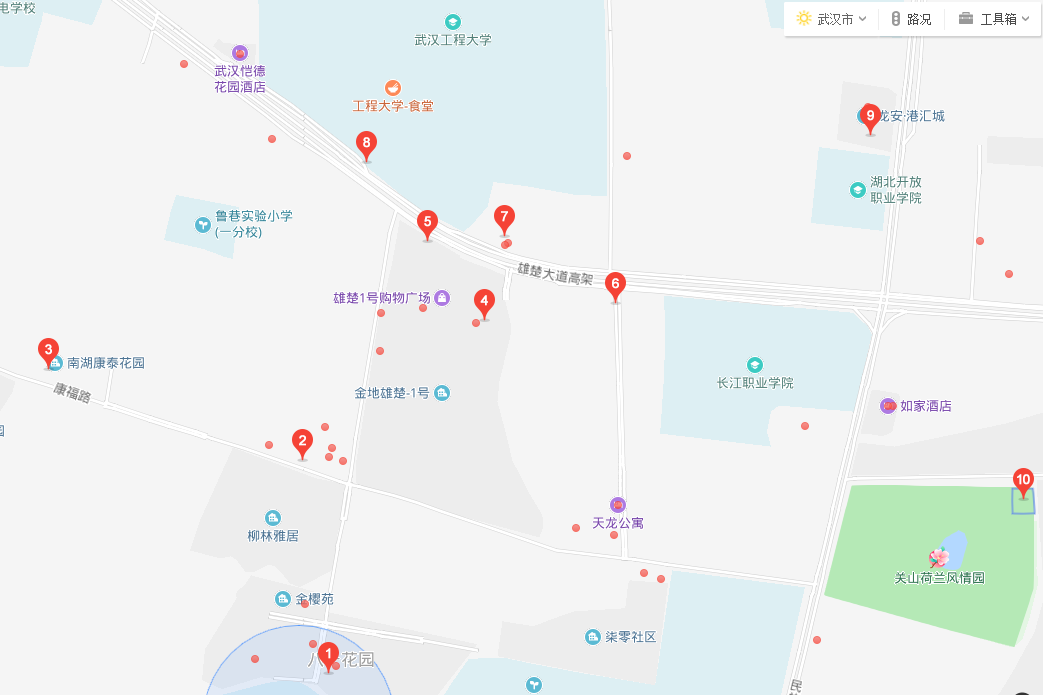Expand the 工具箱 toolbox menu
Screen dimensions: 1043x695
tap(993, 19)
